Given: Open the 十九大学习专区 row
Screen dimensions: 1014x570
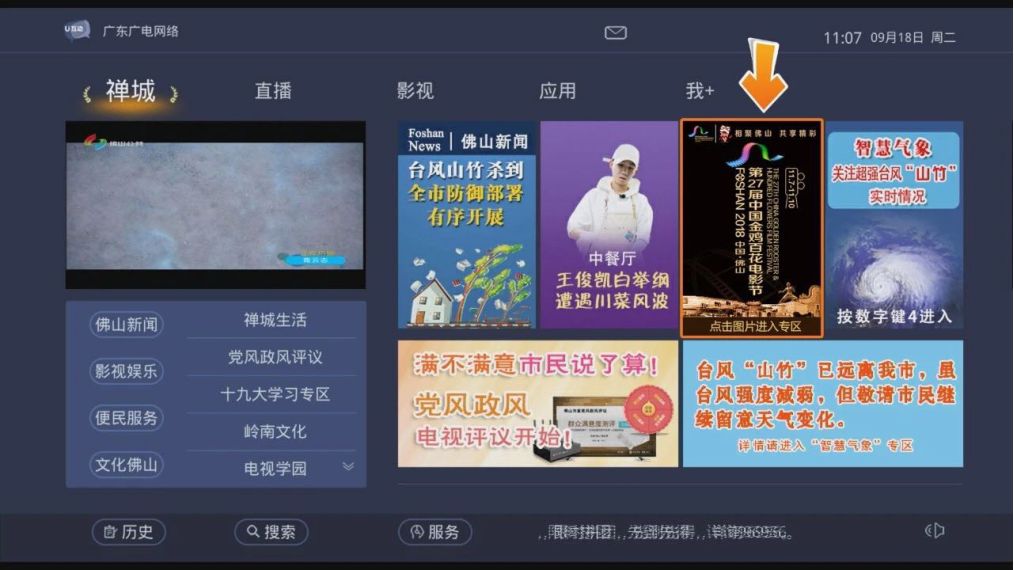Looking at the screenshot, I should (275, 394).
